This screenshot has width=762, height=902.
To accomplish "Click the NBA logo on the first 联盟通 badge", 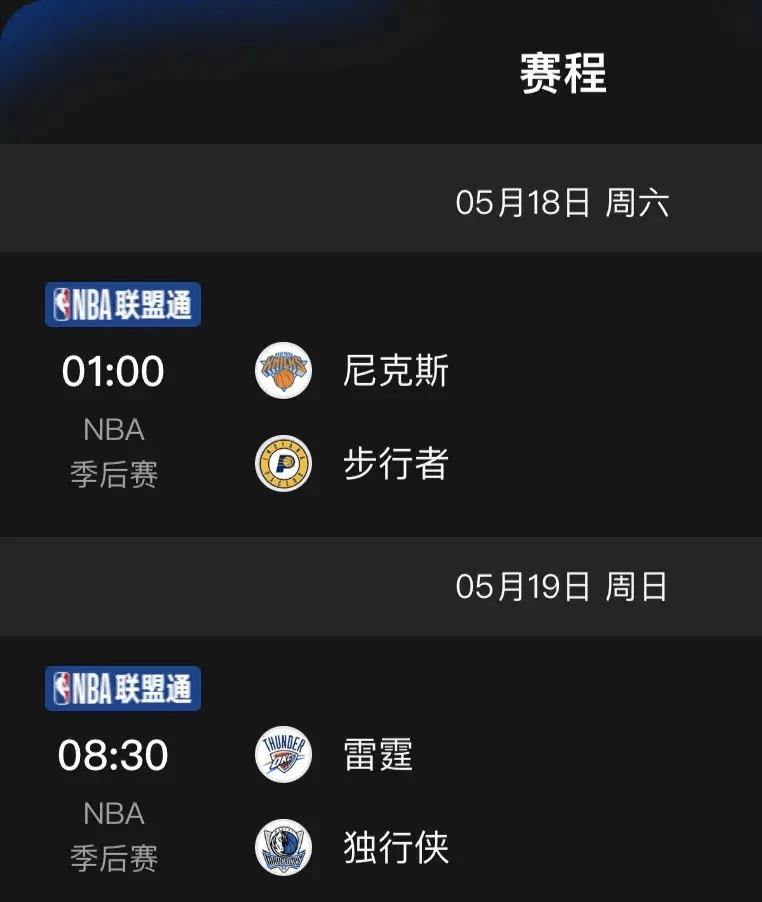I will tap(62, 305).
